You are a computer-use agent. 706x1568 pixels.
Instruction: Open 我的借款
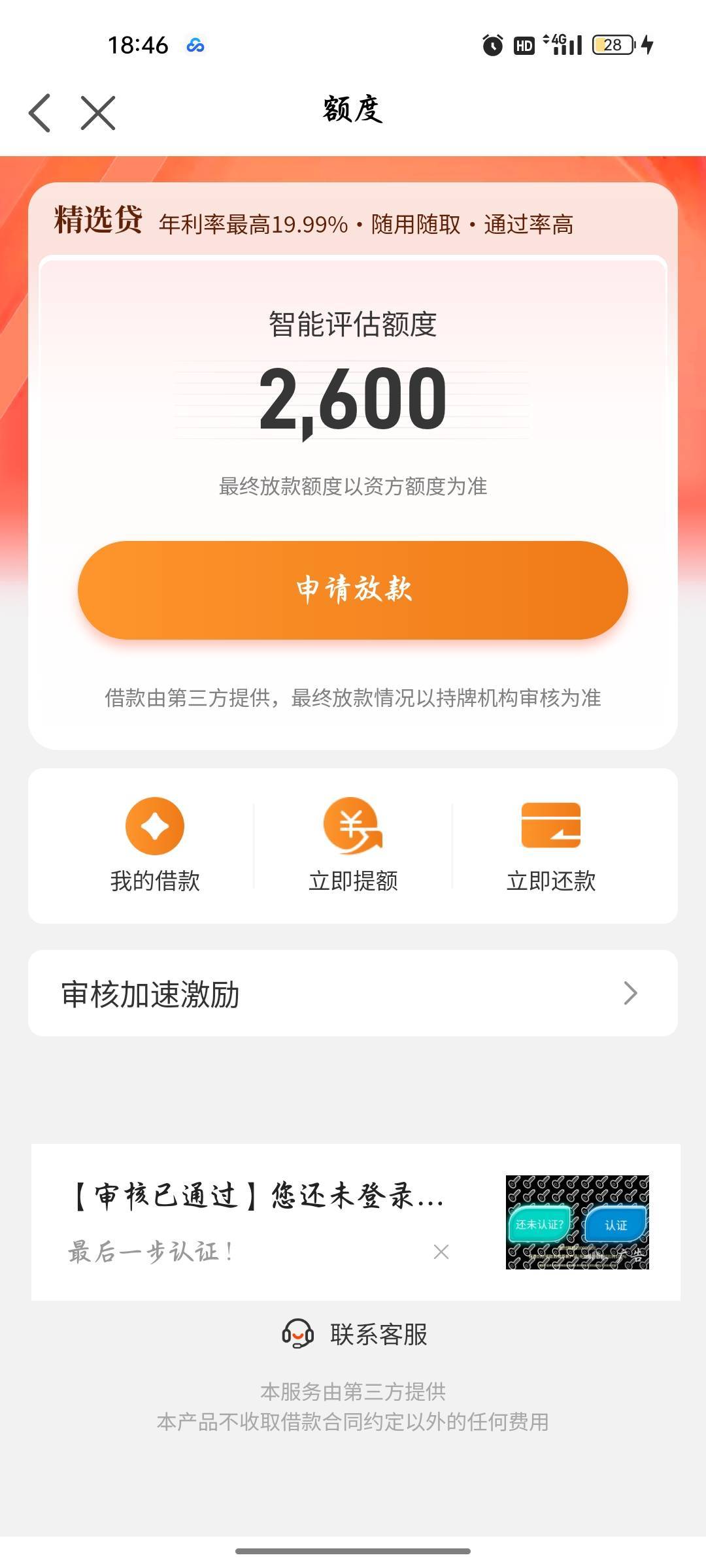155,844
